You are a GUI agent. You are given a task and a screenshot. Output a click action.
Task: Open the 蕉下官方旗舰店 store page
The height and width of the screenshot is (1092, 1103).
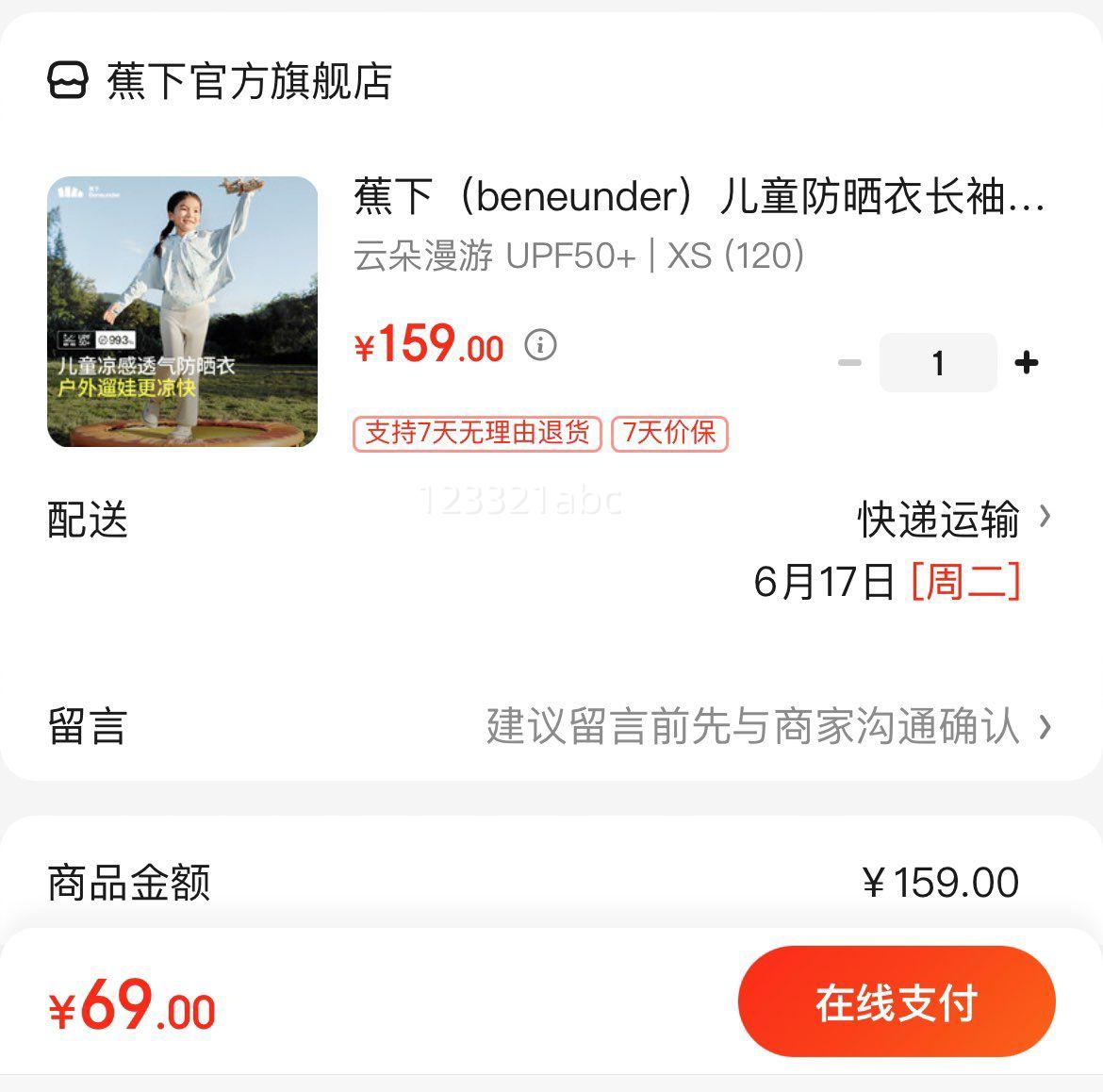pyautogui.click(x=220, y=81)
